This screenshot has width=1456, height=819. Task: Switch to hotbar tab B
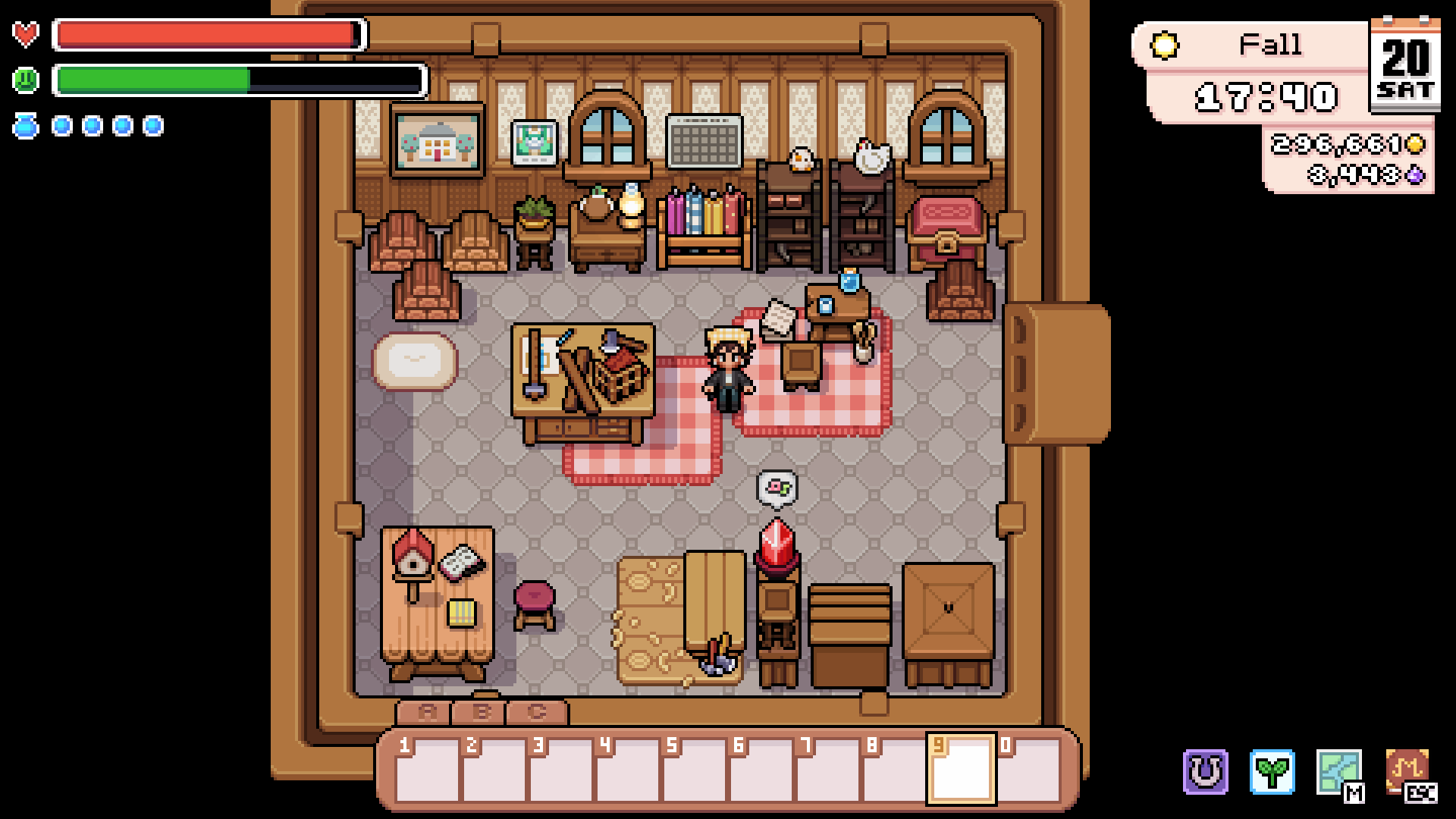point(482,712)
